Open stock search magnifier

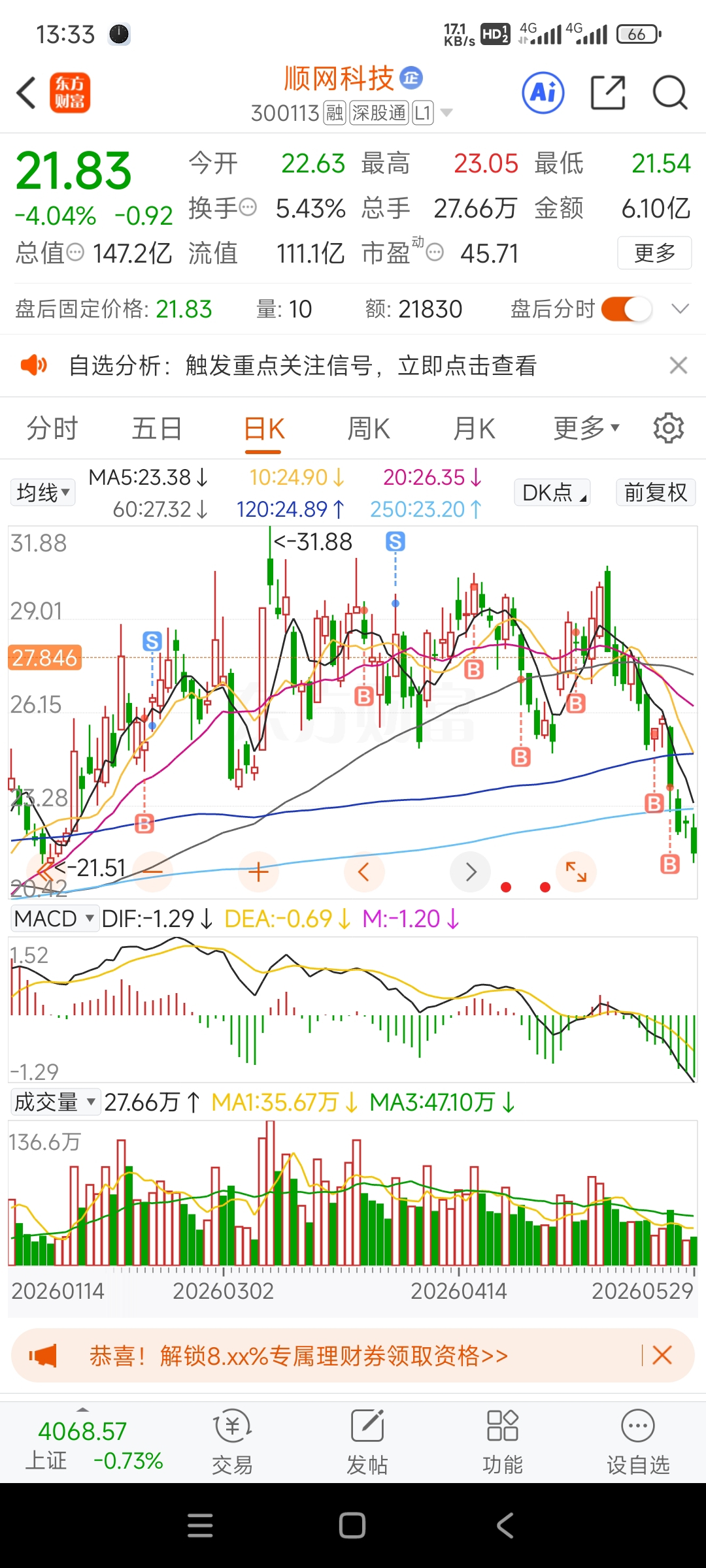click(670, 93)
